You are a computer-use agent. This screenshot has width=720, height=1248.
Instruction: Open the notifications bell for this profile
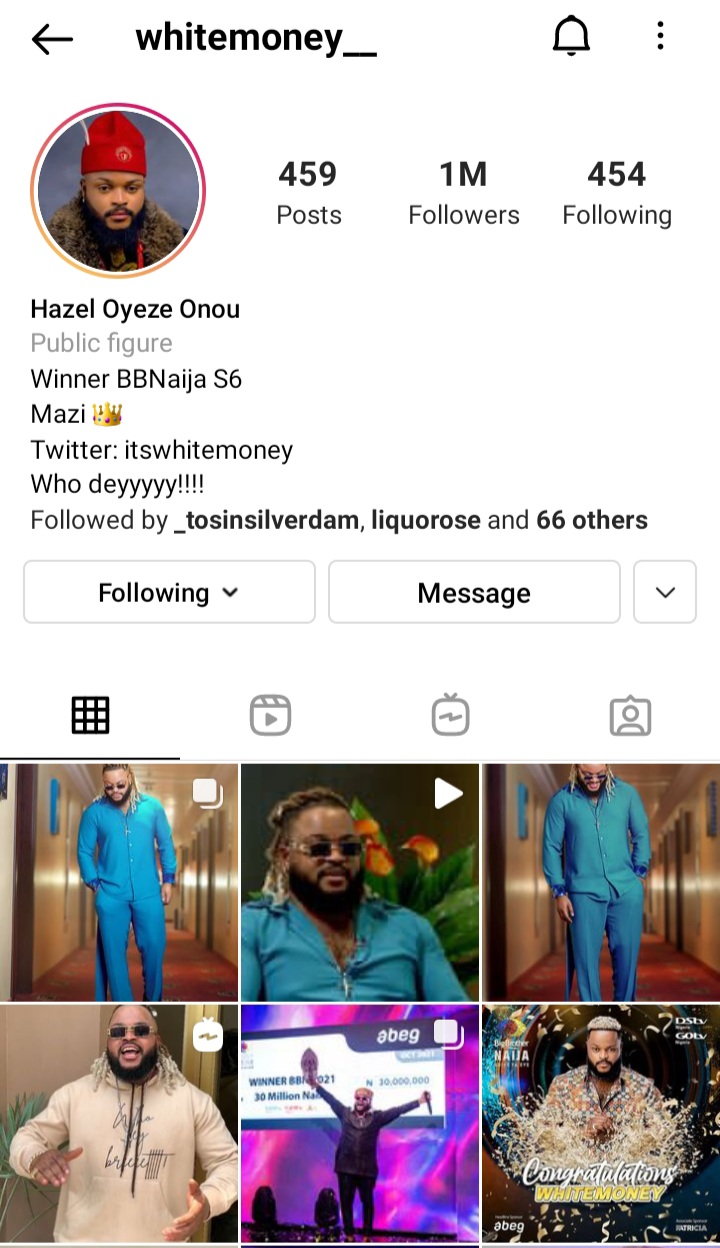(572, 38)
